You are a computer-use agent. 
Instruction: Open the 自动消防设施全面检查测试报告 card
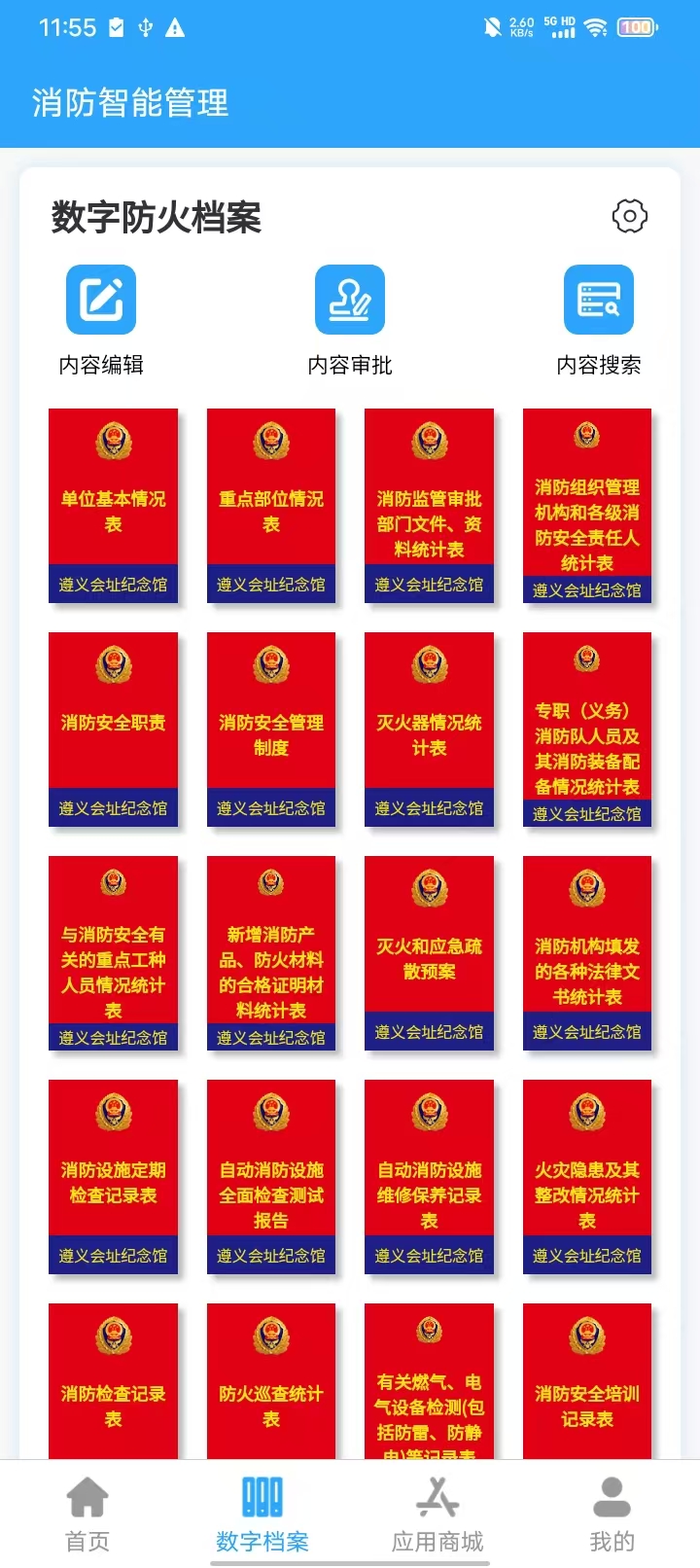271,1177
